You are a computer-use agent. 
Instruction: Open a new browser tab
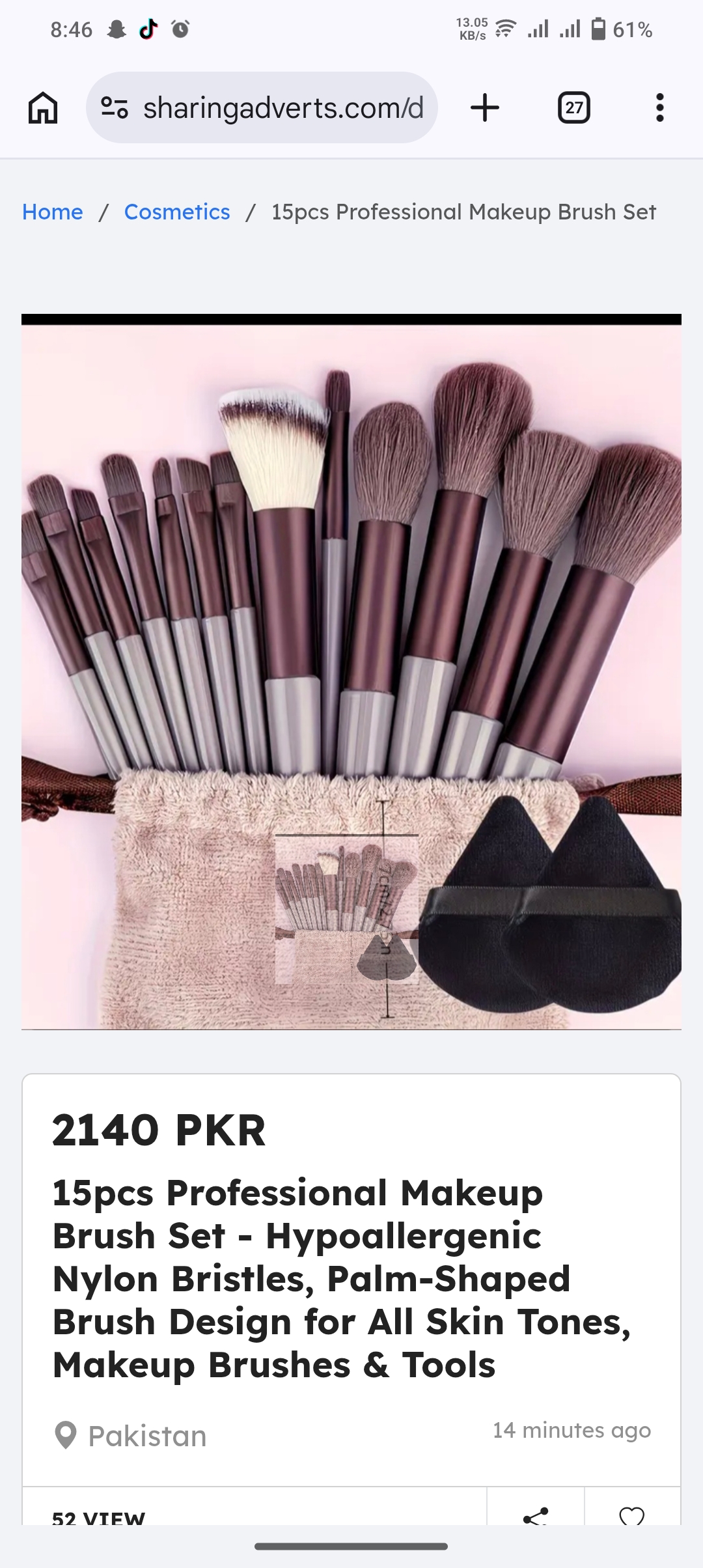[x=485, y=107]
